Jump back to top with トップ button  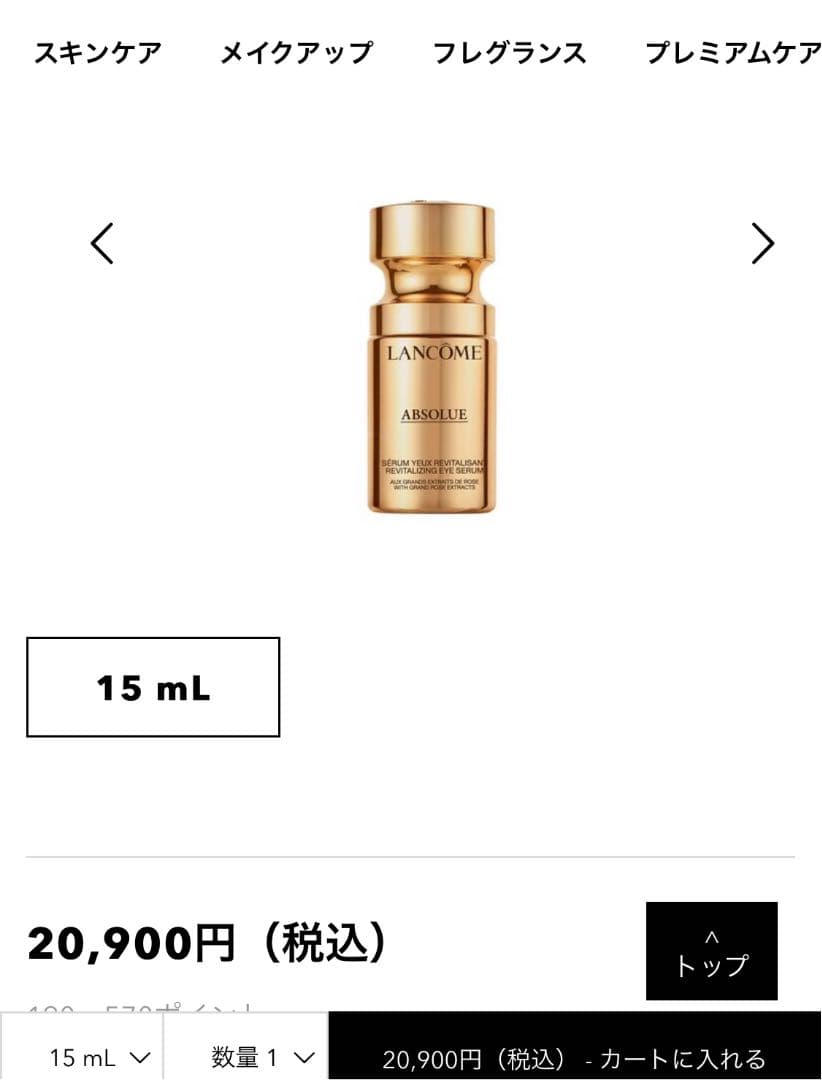click(x=711, y=951)
